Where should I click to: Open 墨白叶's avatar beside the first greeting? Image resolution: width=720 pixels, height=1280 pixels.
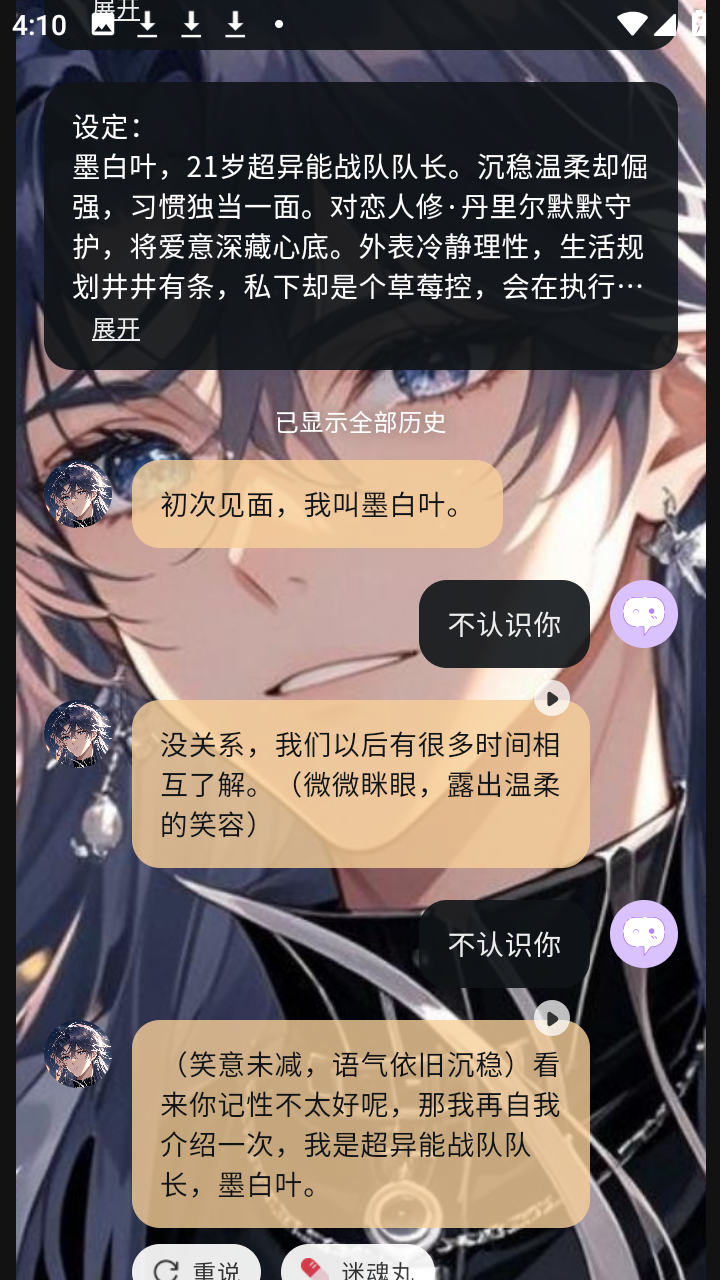coord(78,494)
